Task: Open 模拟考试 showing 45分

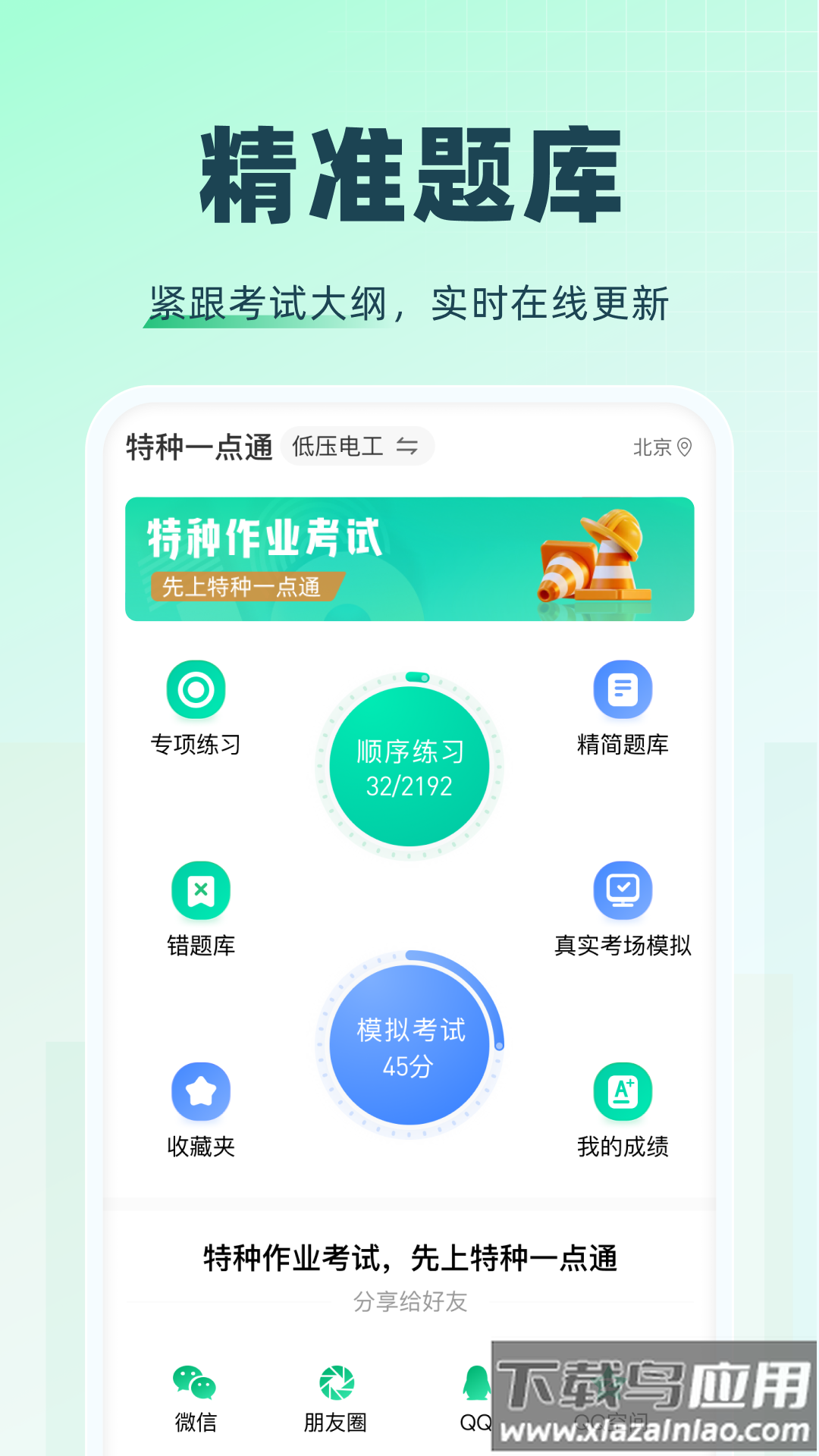Action: pos(409,1046)
